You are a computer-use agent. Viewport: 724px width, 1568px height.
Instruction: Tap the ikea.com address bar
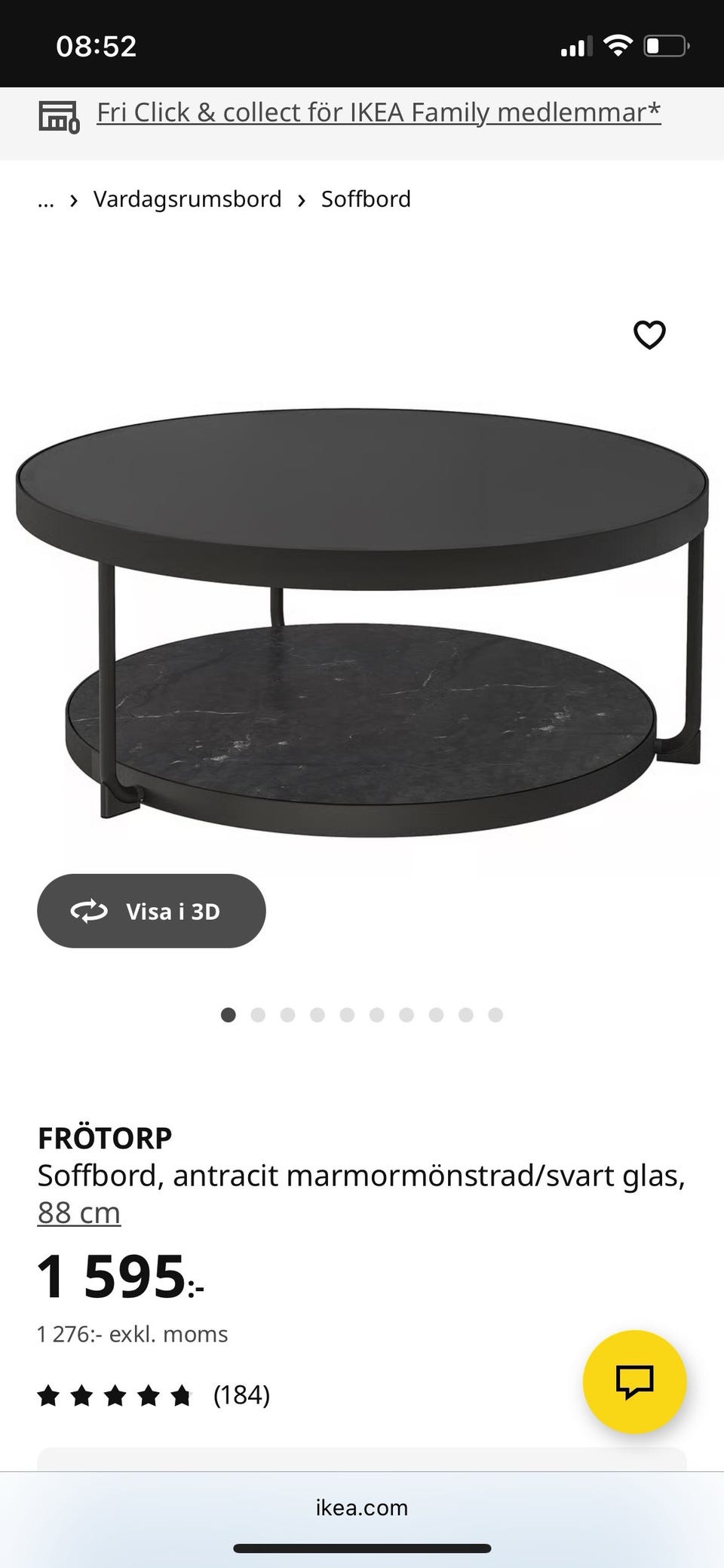[x=362, y=1507]
